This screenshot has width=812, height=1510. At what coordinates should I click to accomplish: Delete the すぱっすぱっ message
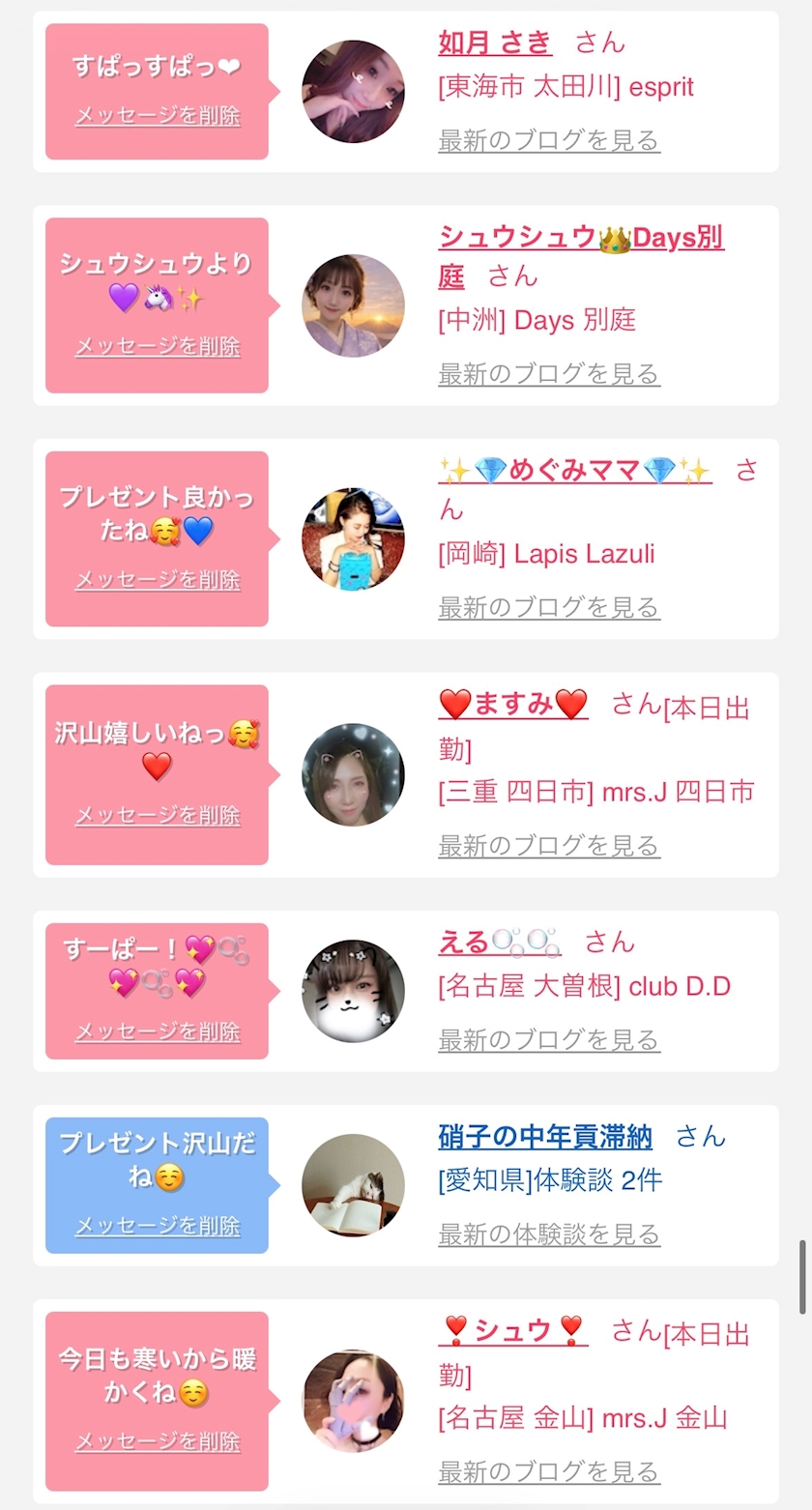click(x=158, y=116)
